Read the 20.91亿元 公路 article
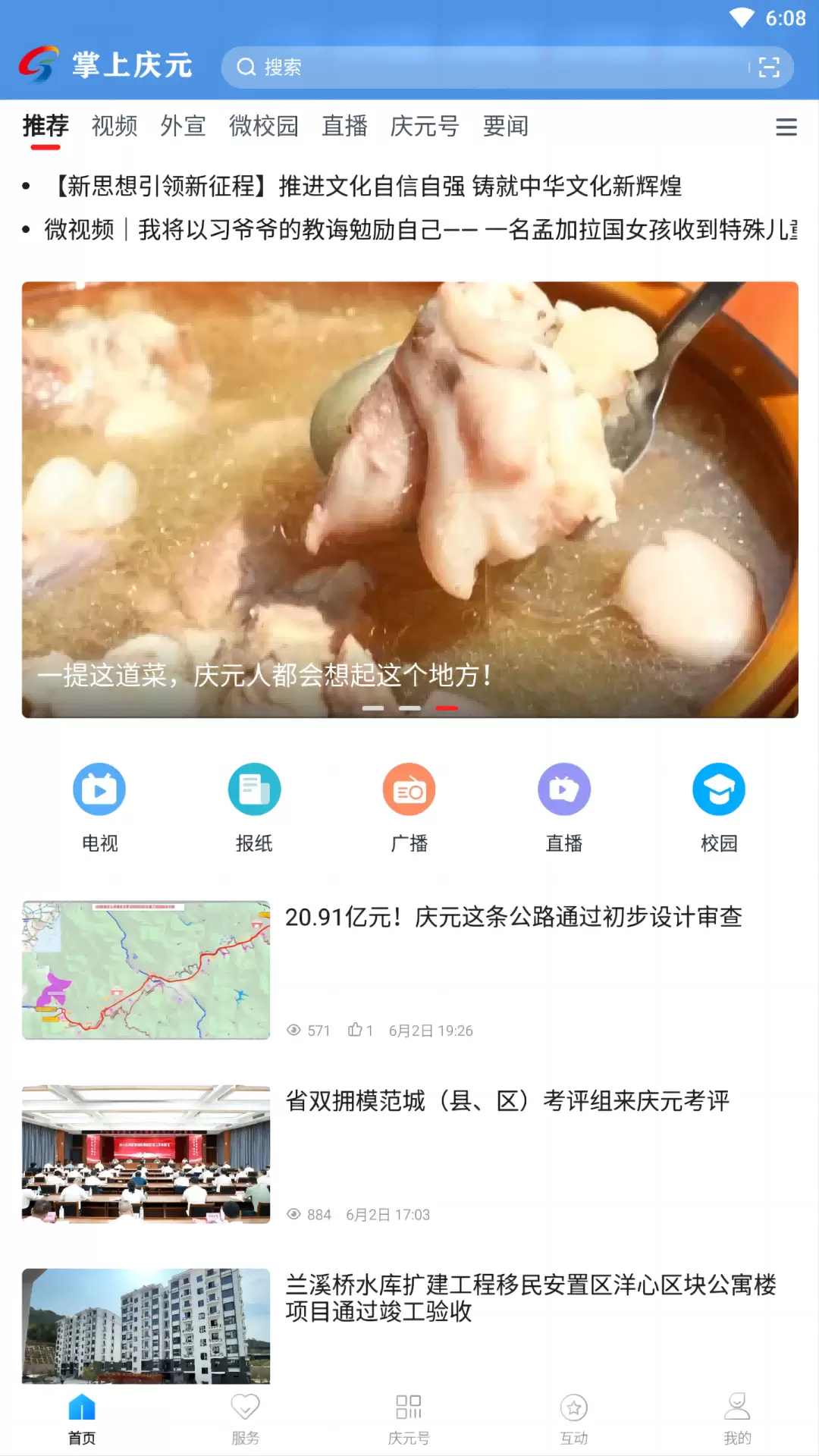The height and width of the screenshot is (1456, 819). 513,918
